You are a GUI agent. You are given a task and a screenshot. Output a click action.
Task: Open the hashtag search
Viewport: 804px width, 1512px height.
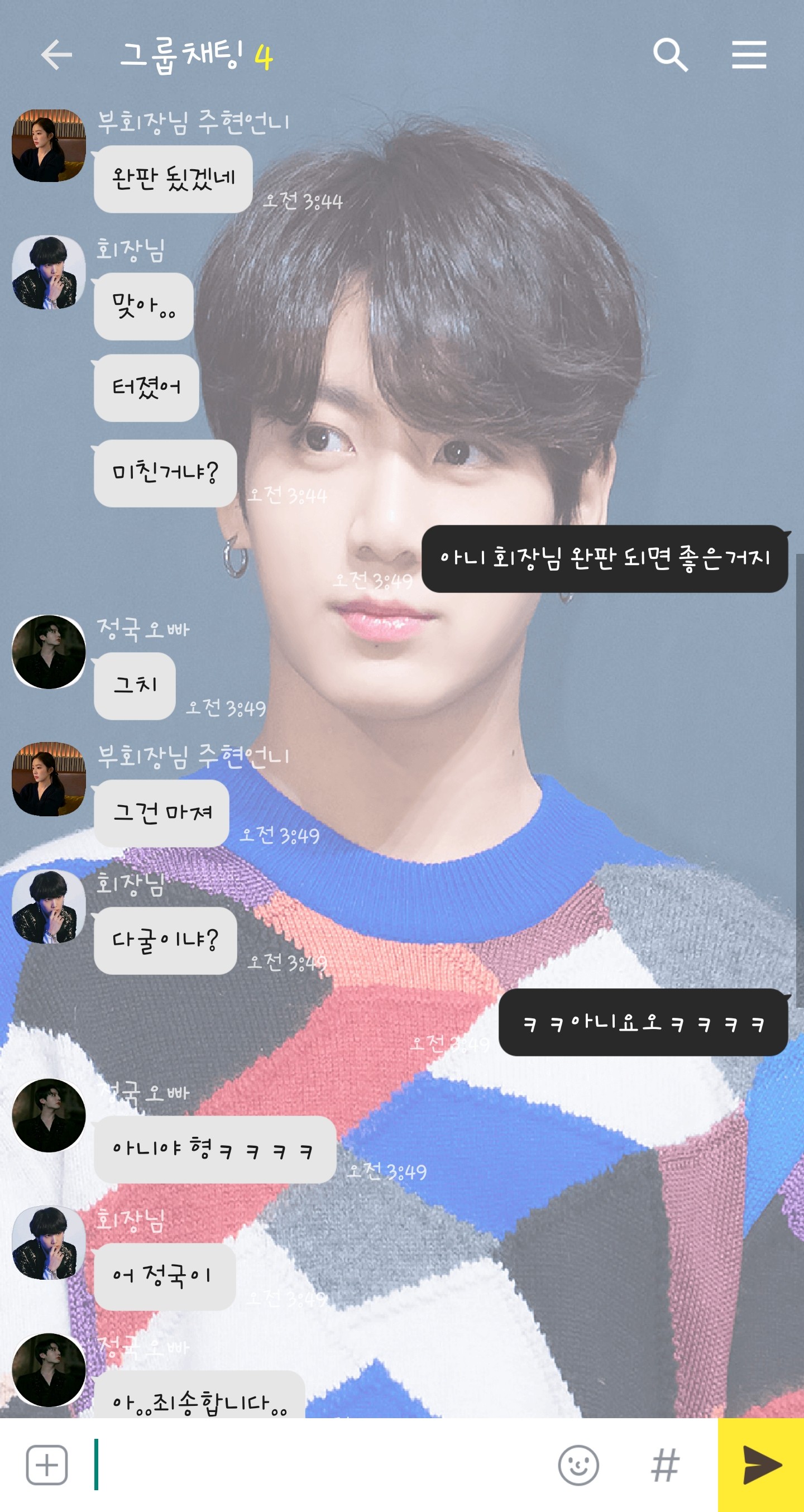(x=665, y=1465)
